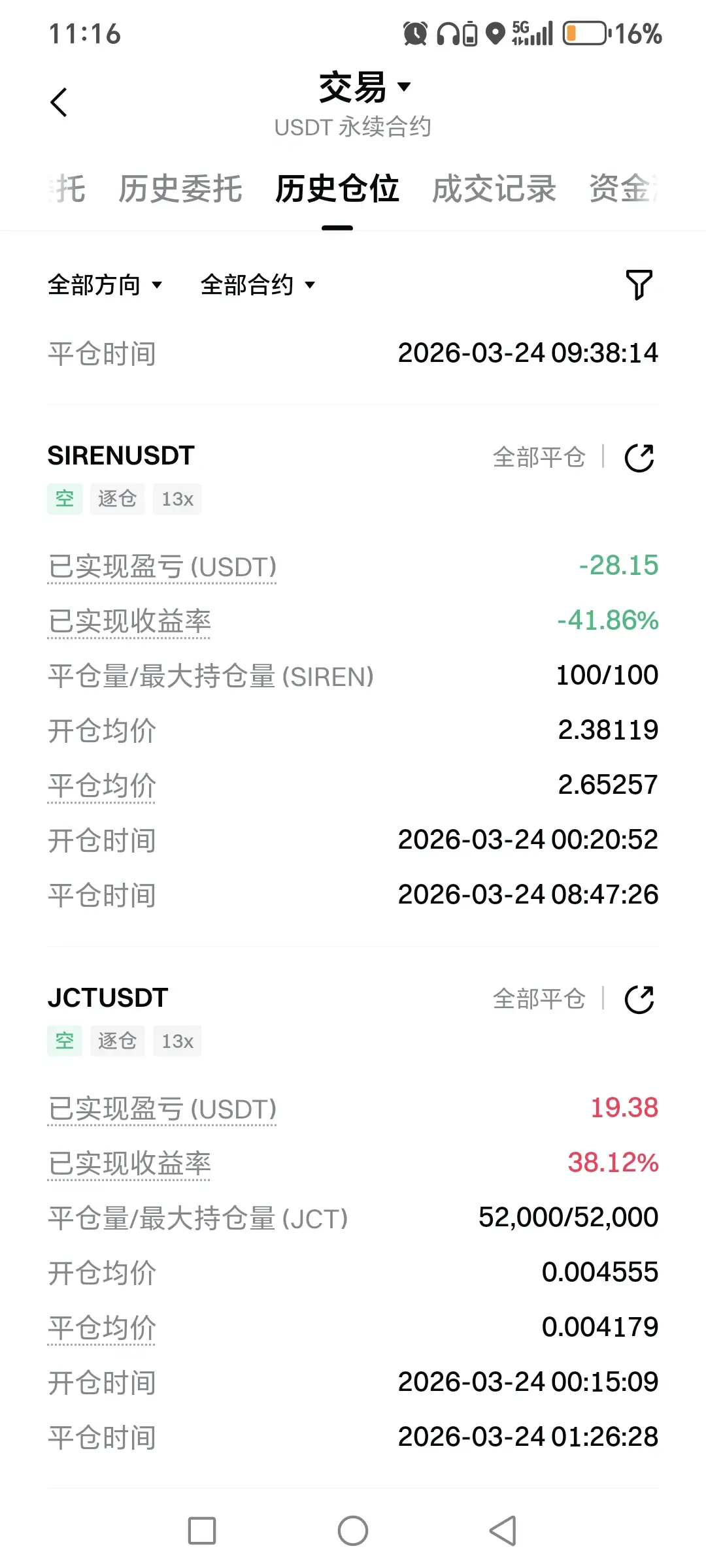The image size is (706, 1568).
Task: Open JCTUSDT 已实现盈亏 (USDT) explanation
Action: (162, 1109)
